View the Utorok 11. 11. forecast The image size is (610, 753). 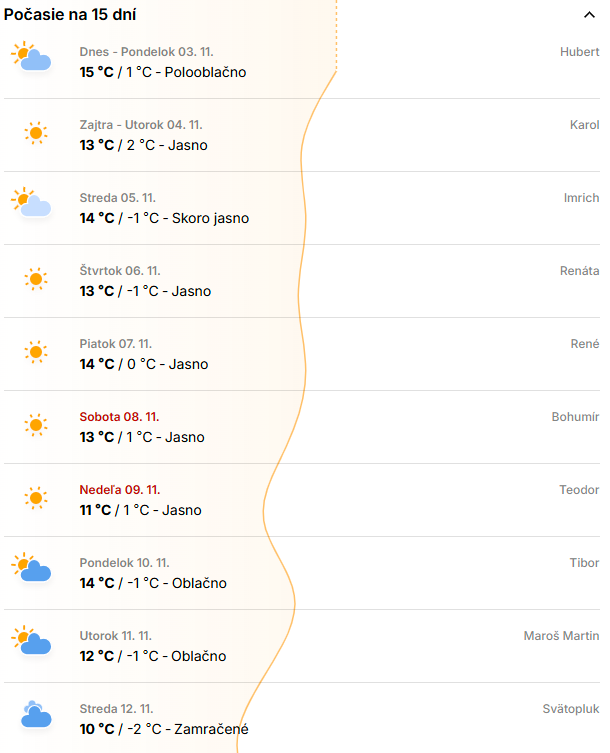pos(300,646)
